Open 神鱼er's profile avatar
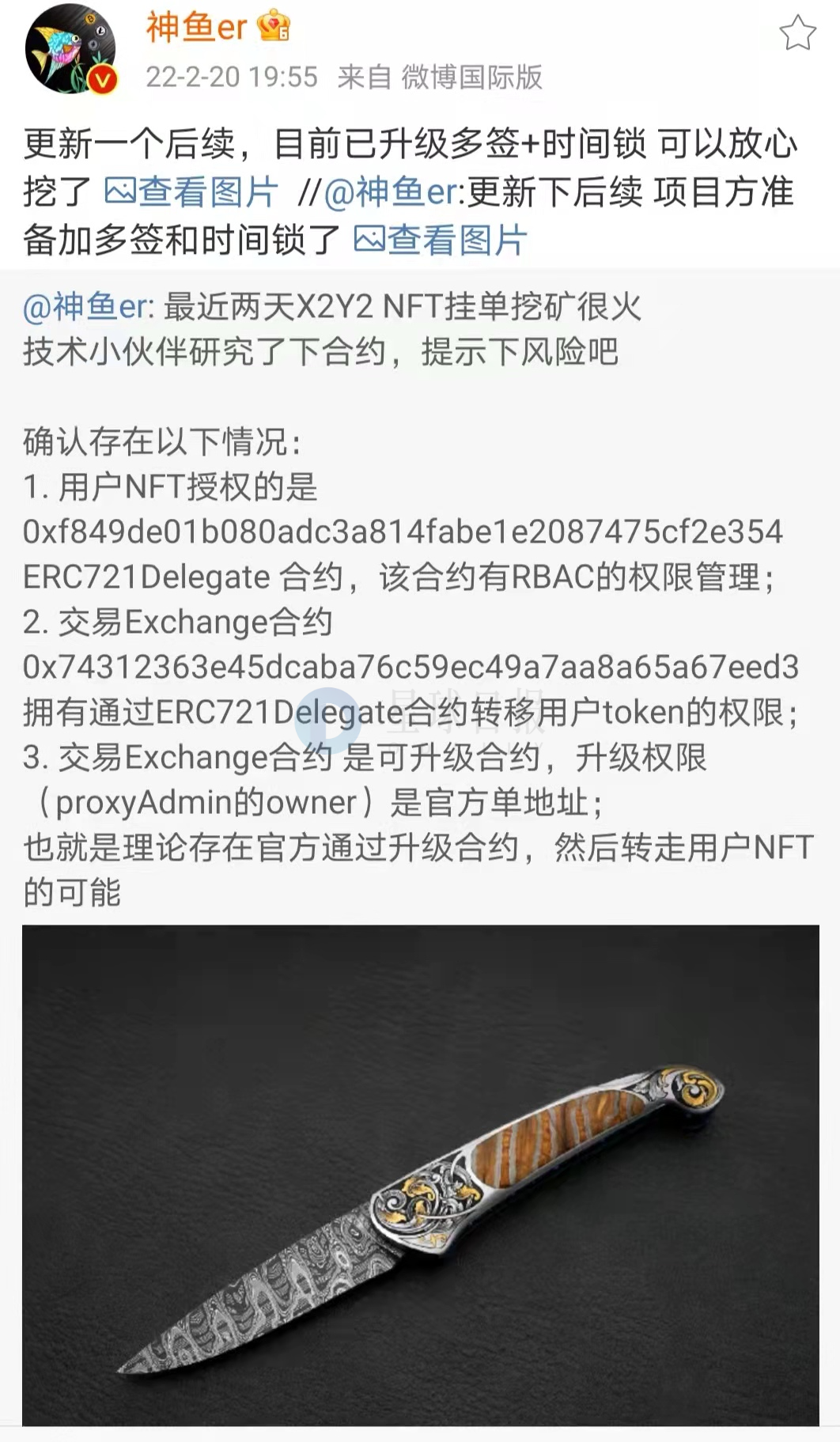 tap(71, 48)
